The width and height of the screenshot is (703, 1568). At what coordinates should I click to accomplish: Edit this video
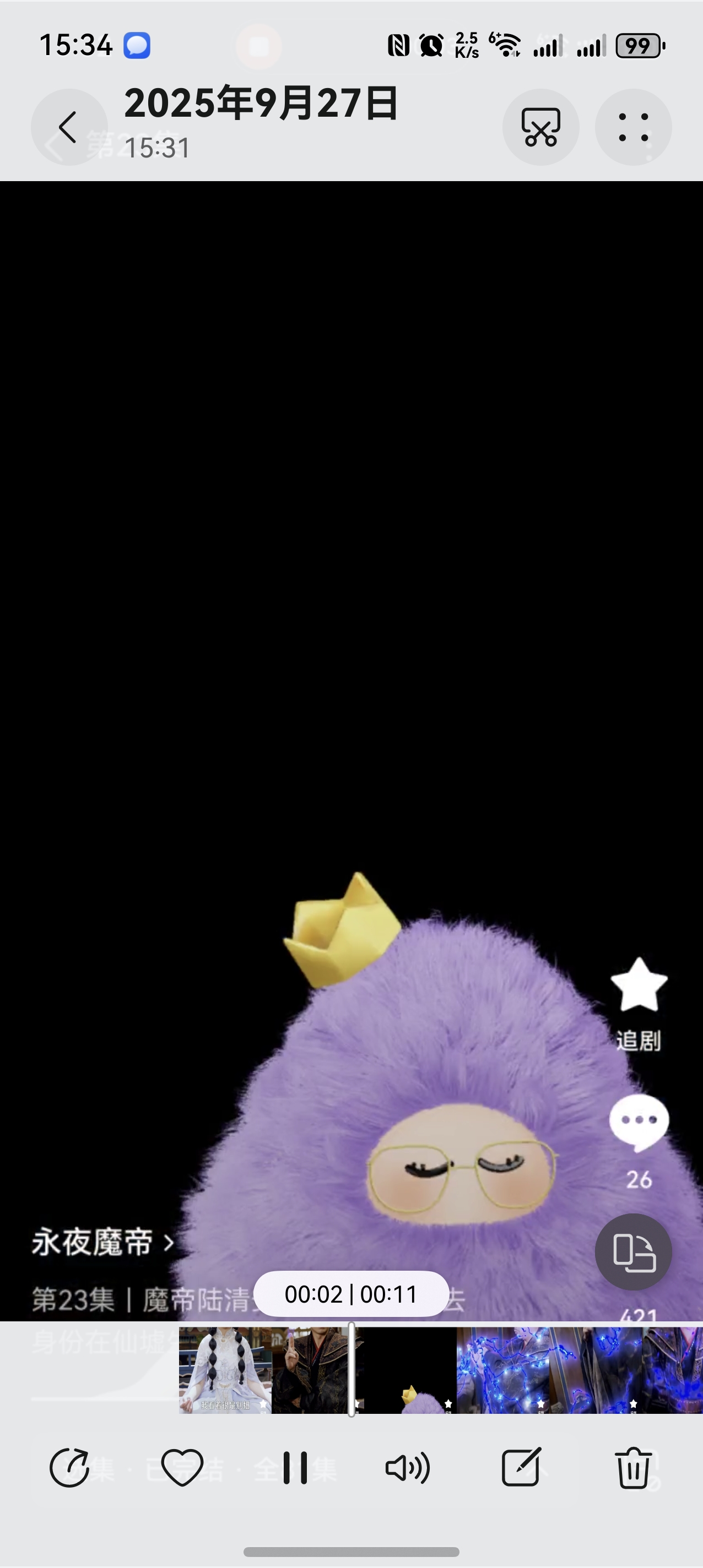[x=521, y=1468]
